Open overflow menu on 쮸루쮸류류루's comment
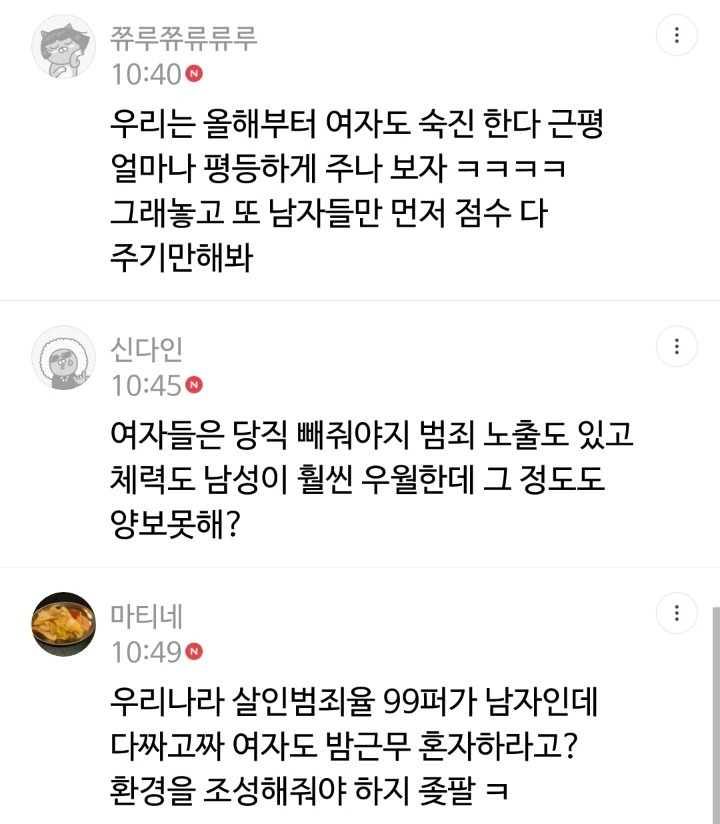The width and height of the screenshot is (720, 824). coord(677,37)
